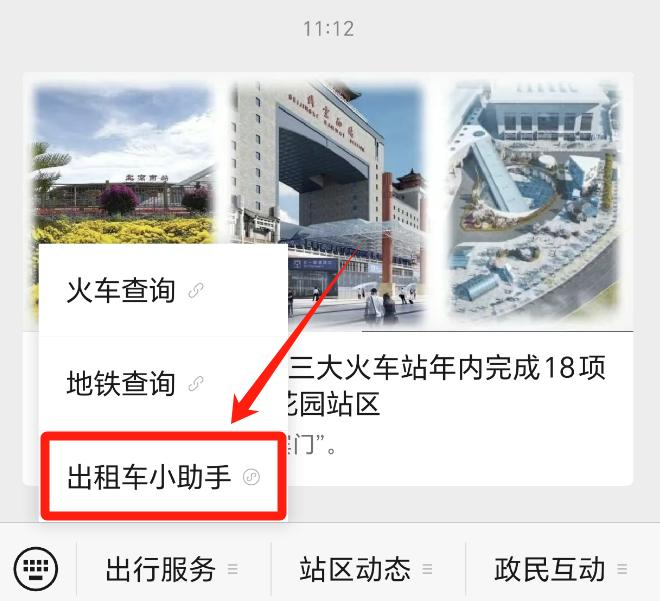Select 地铁查询 menu item
Screen dimensions: 660x601
[134, 384]
